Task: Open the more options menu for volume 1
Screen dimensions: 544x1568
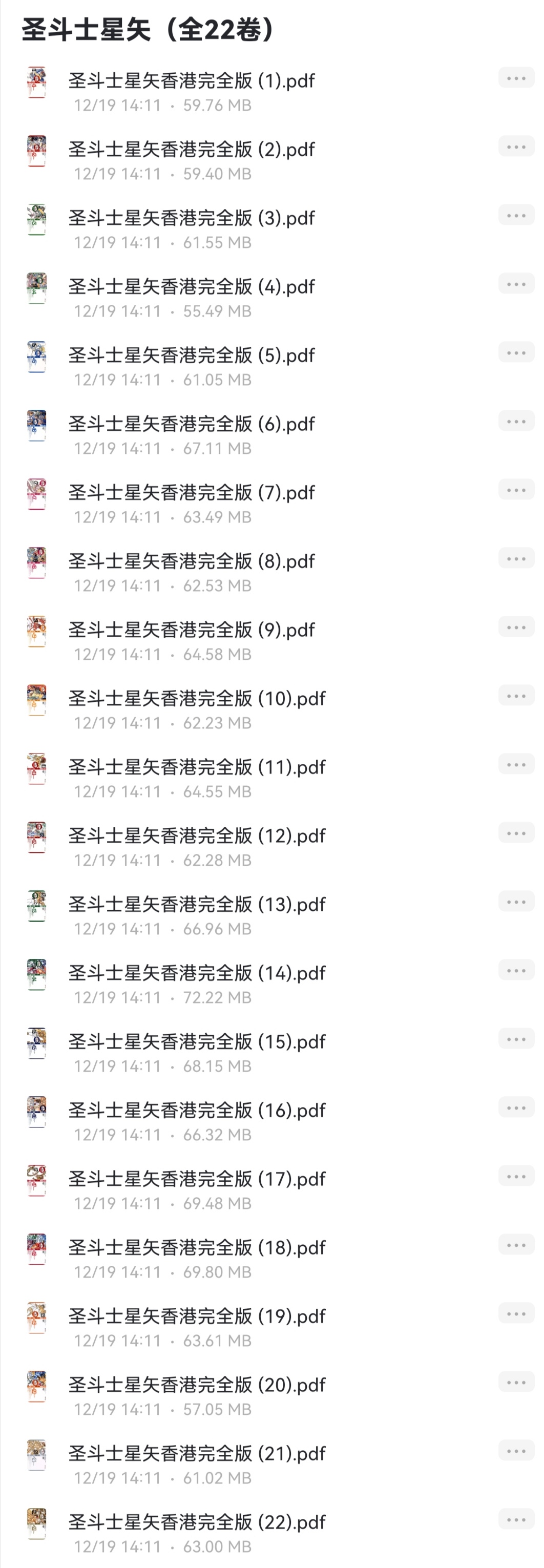Action: coord(516,77)
